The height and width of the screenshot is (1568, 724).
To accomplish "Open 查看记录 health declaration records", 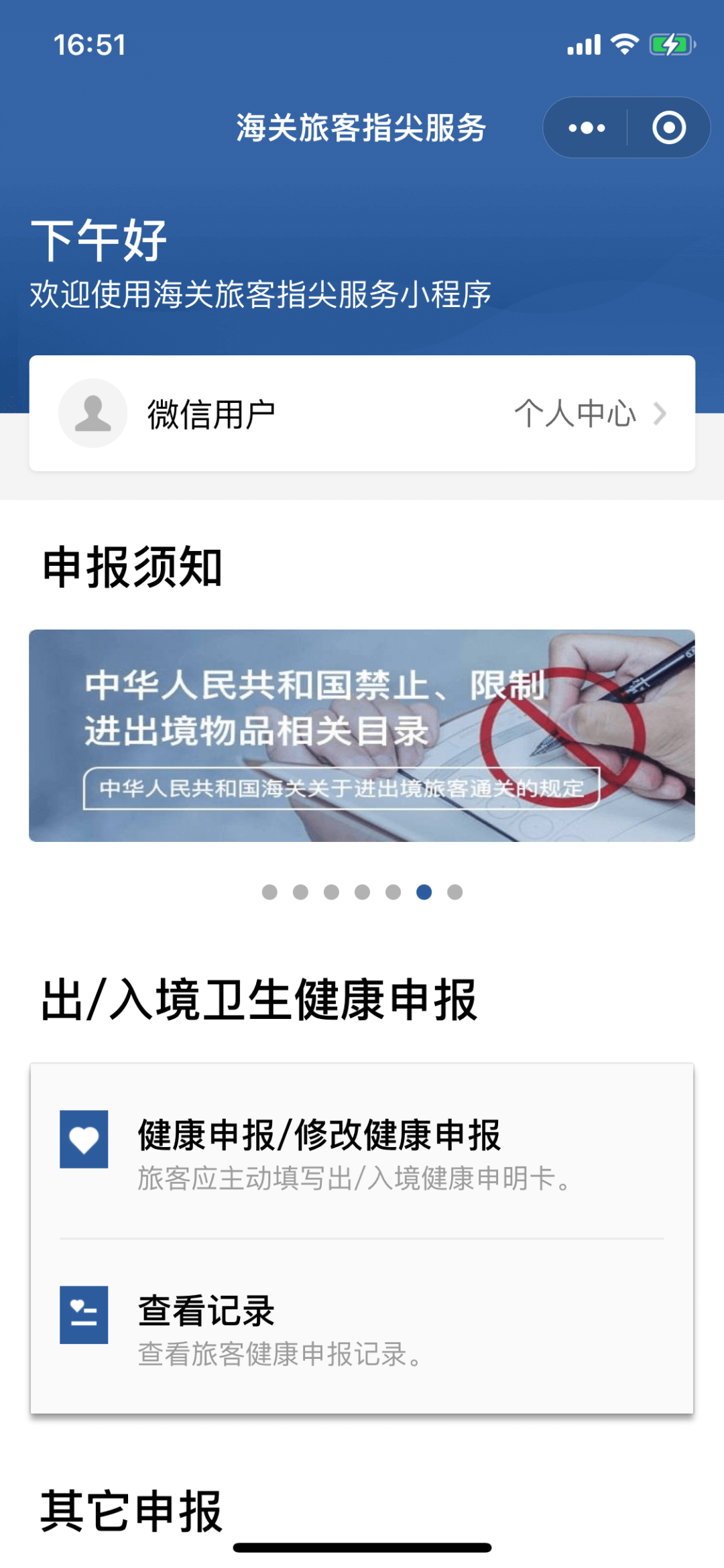I will [x=362, y=1327].
